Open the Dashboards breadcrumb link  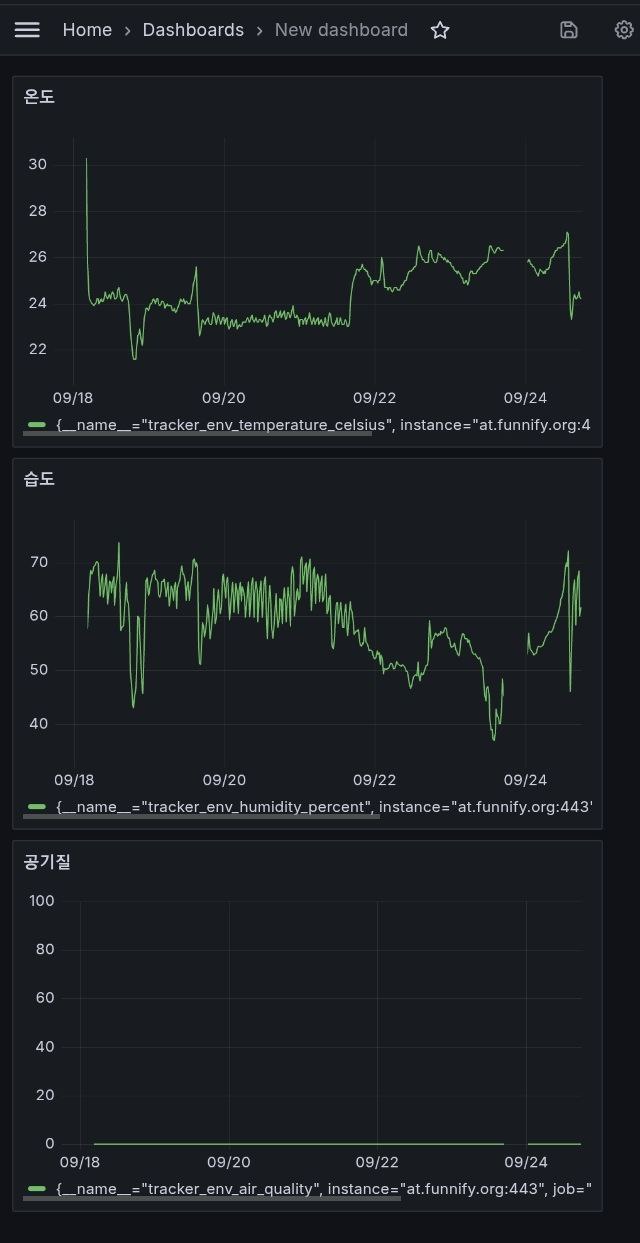pyautogui.click(x=193, y=30)
